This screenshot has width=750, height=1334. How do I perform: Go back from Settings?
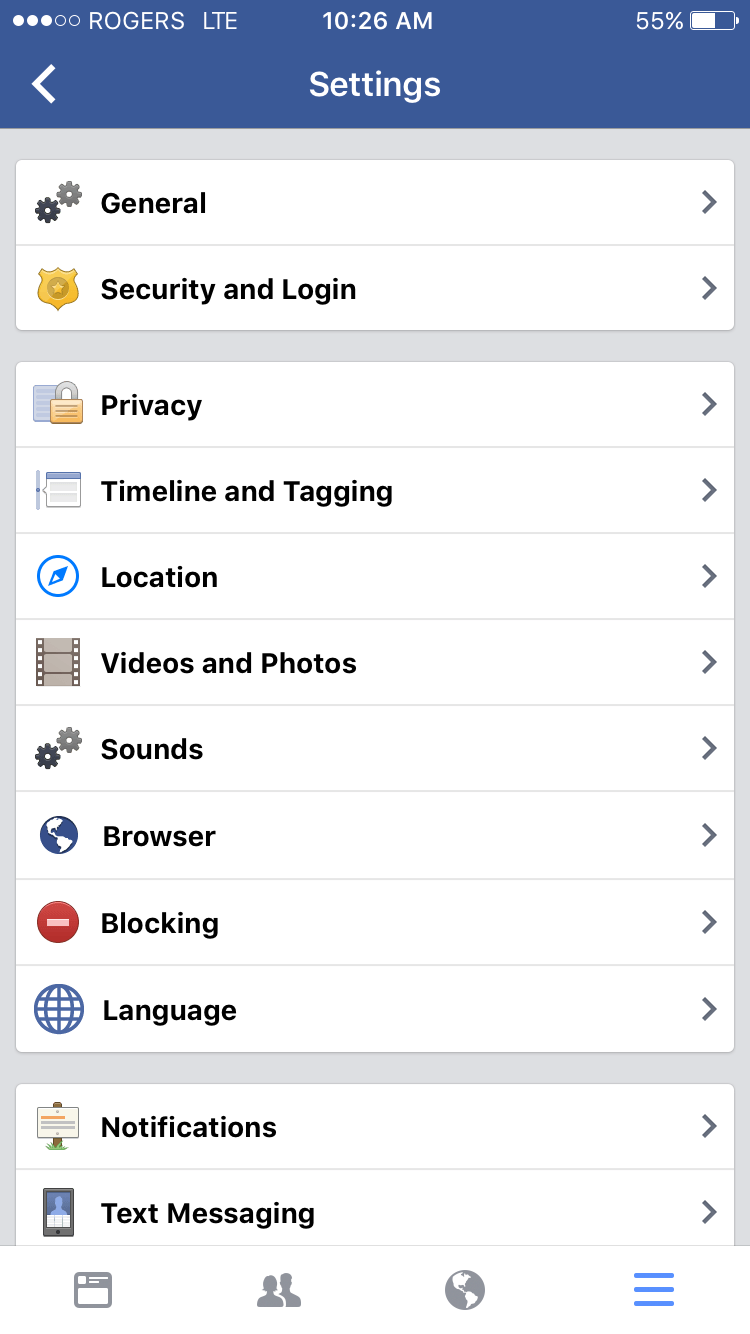click(x=45, y=85)
